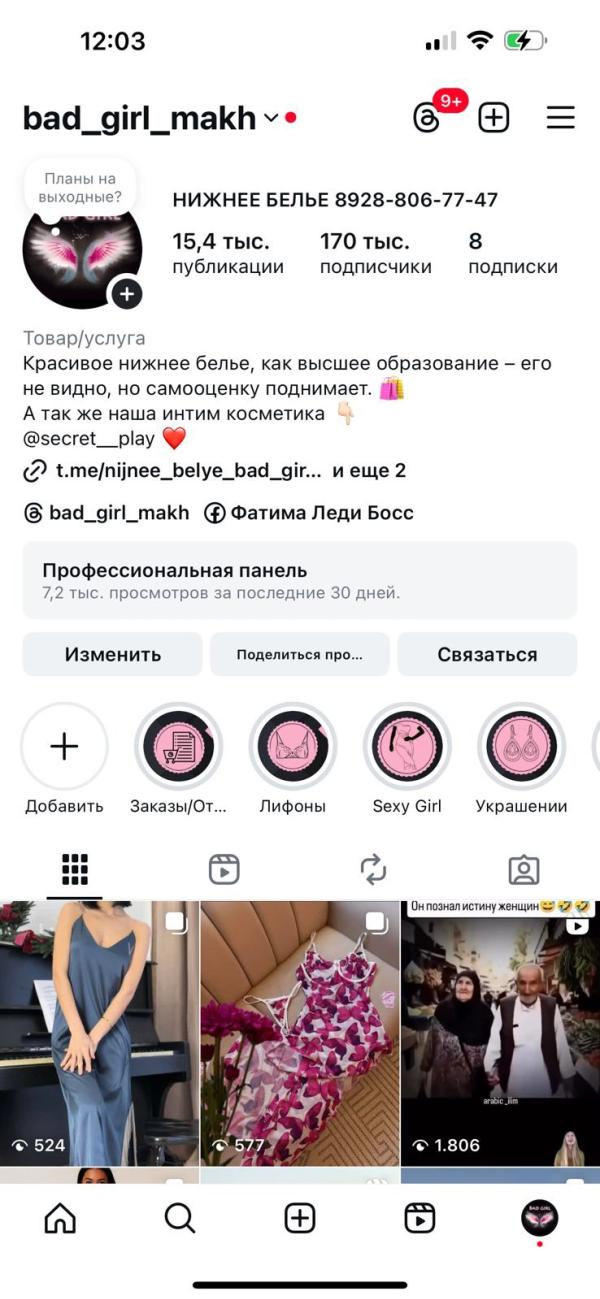The height and width of the screenshot is (1299, 600).
Task: Add a story via profile picture plus
Action: (126, 294)
